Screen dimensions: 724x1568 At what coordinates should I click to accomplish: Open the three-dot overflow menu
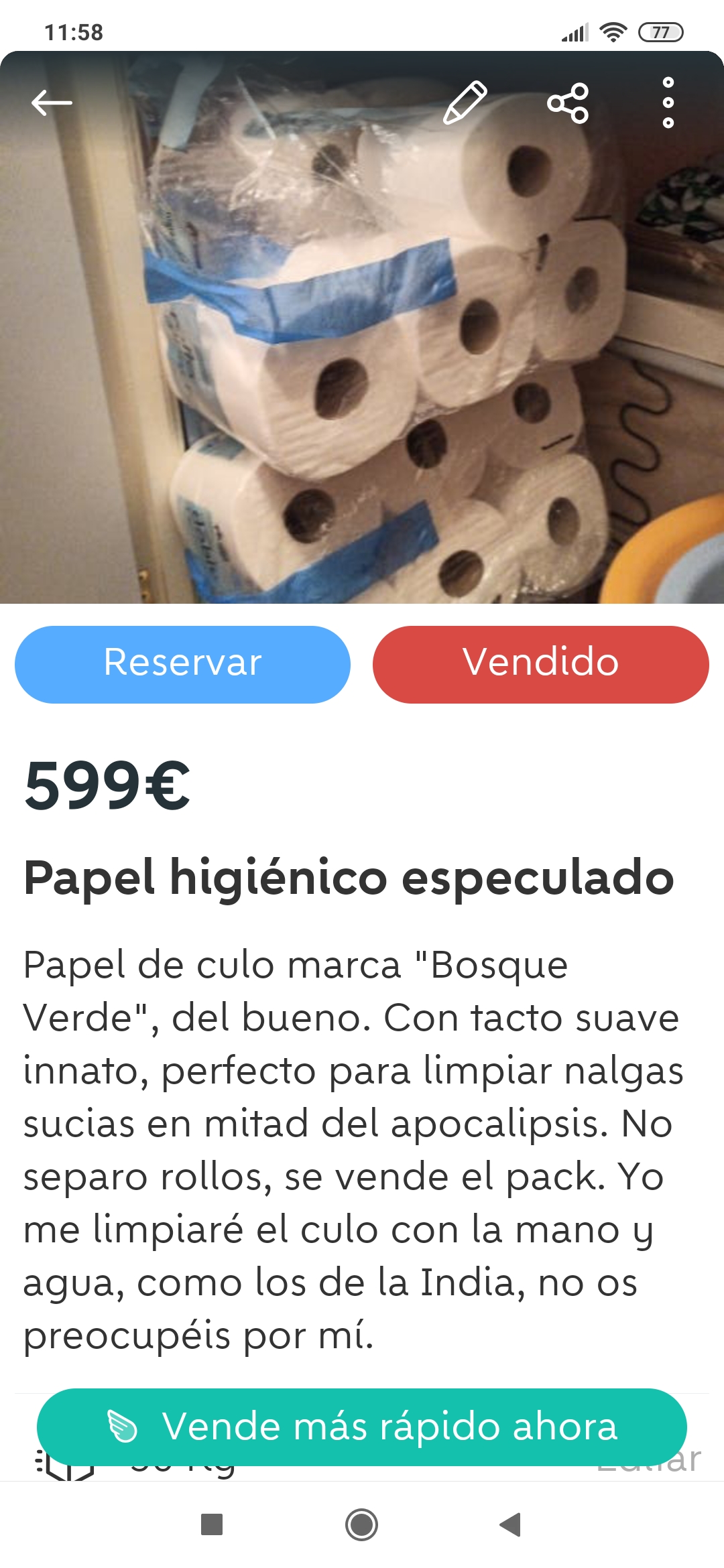point(668,103)
